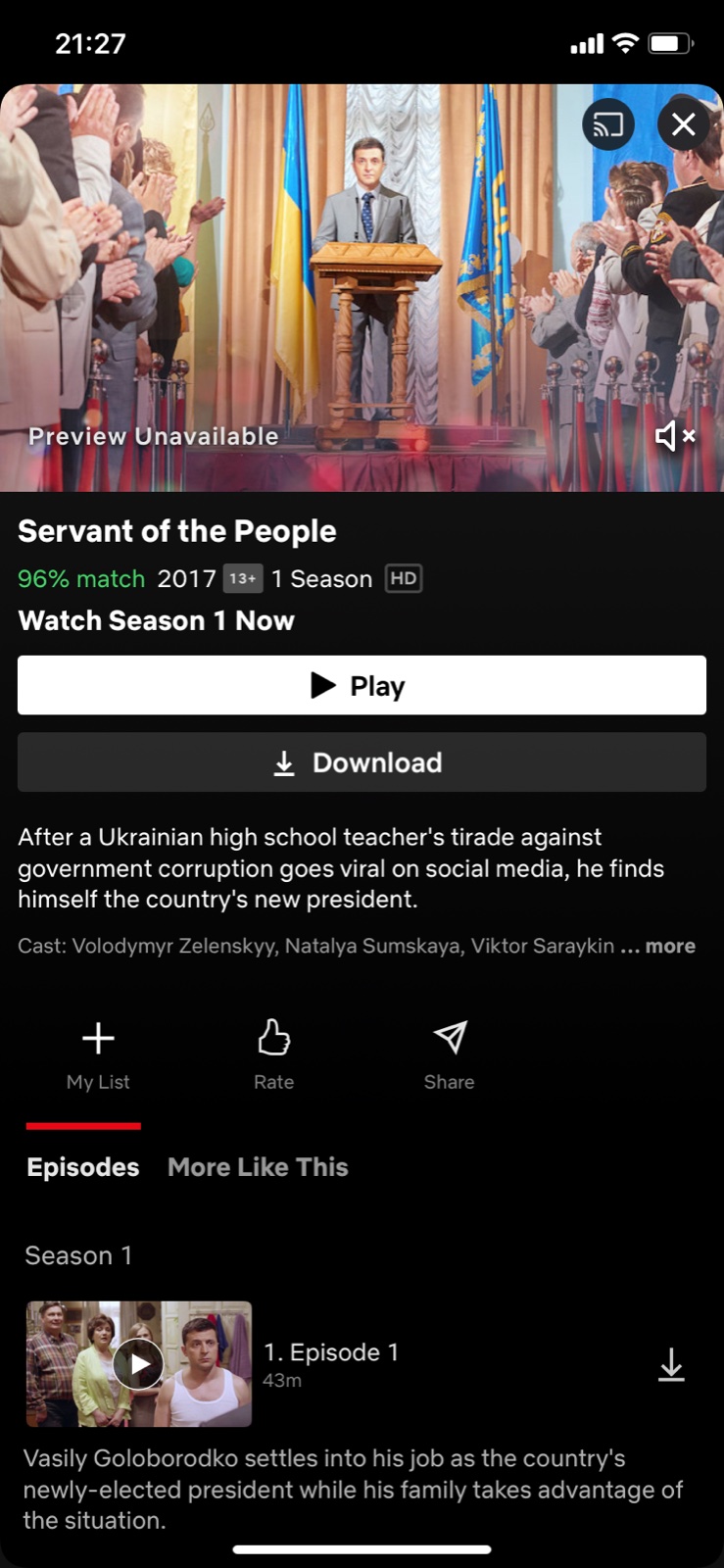The image size is (724, 1568).
Task: Switch to the Episodes tab
Action: coord(83,1166)
